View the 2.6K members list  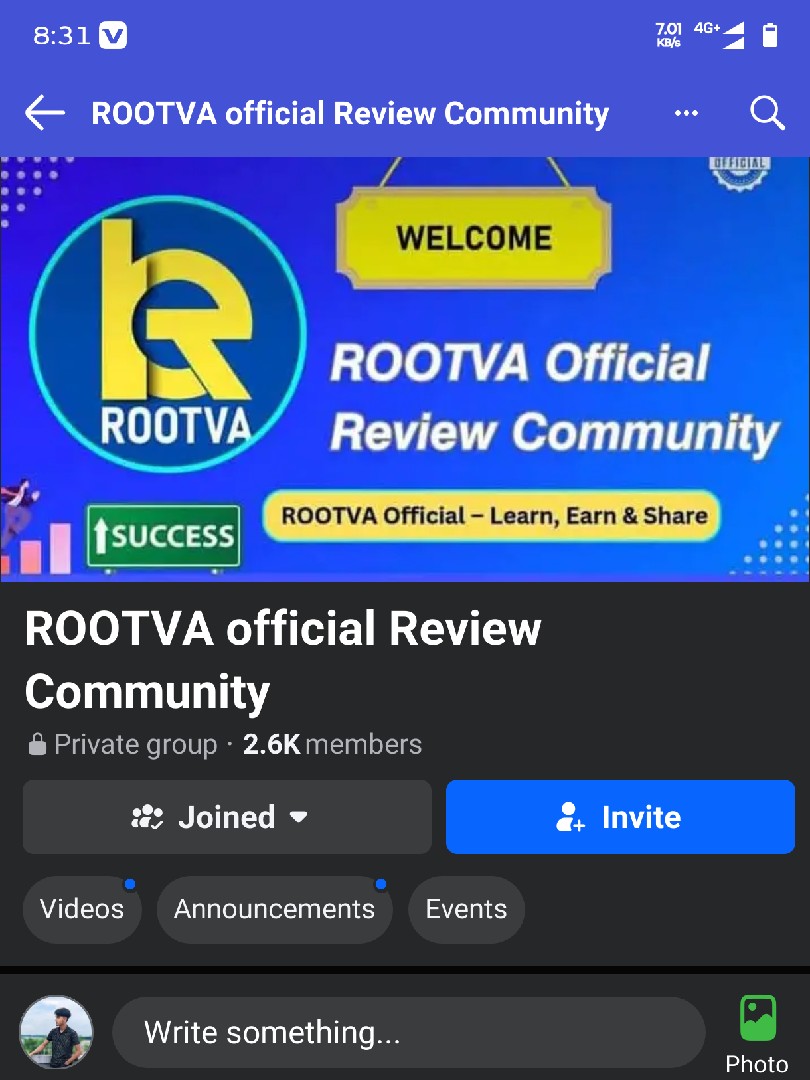click(x=332, y=745)
